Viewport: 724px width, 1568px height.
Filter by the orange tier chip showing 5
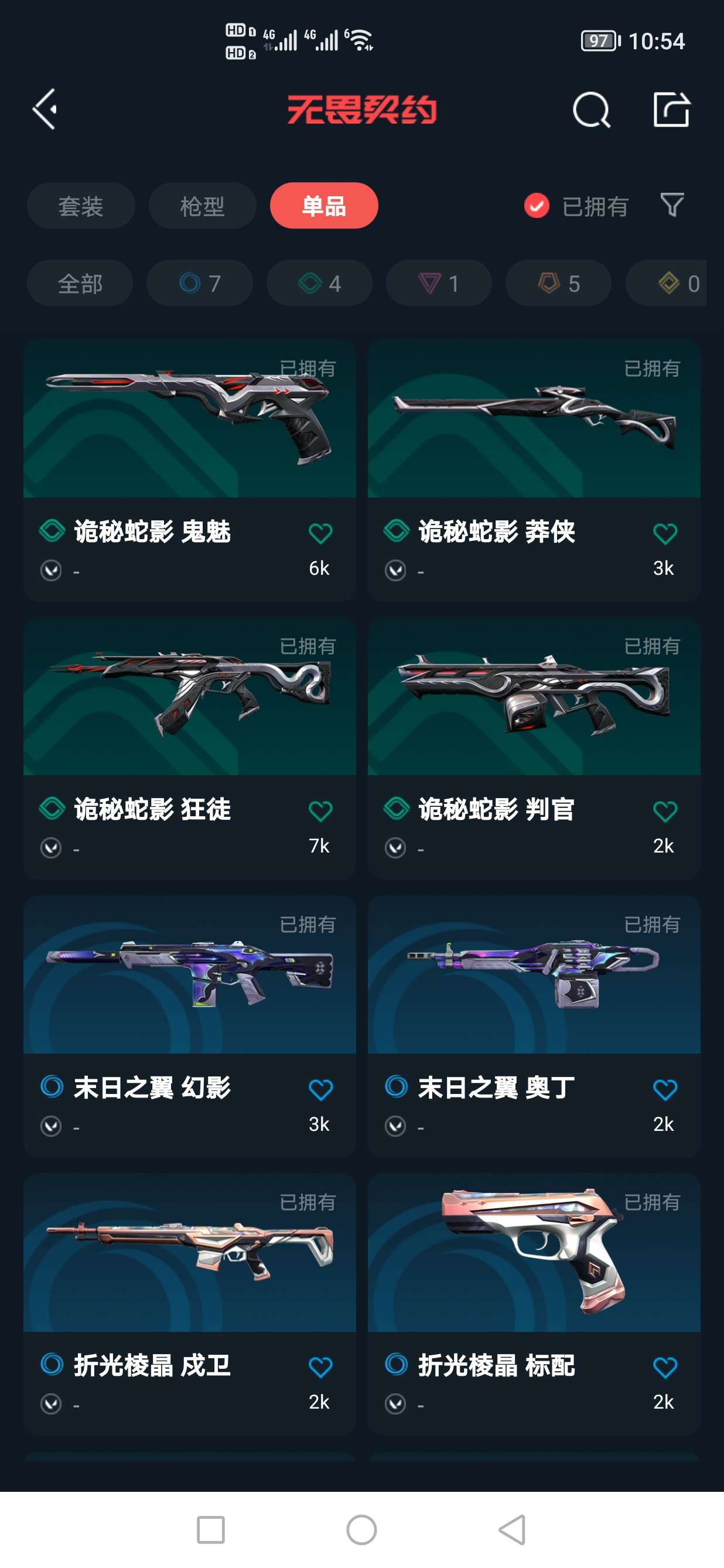point(558,283)
